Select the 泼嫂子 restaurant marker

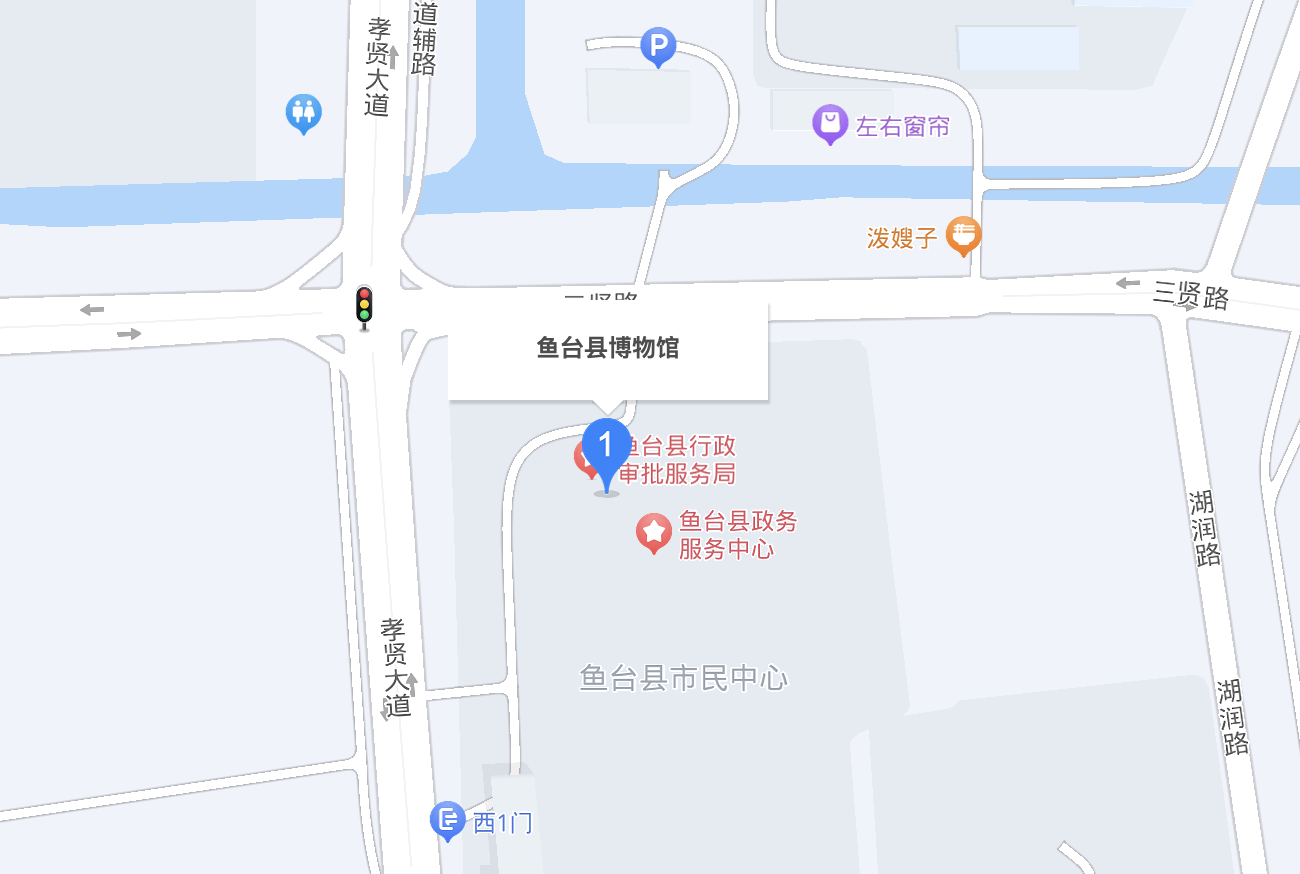tap(963, 236)
